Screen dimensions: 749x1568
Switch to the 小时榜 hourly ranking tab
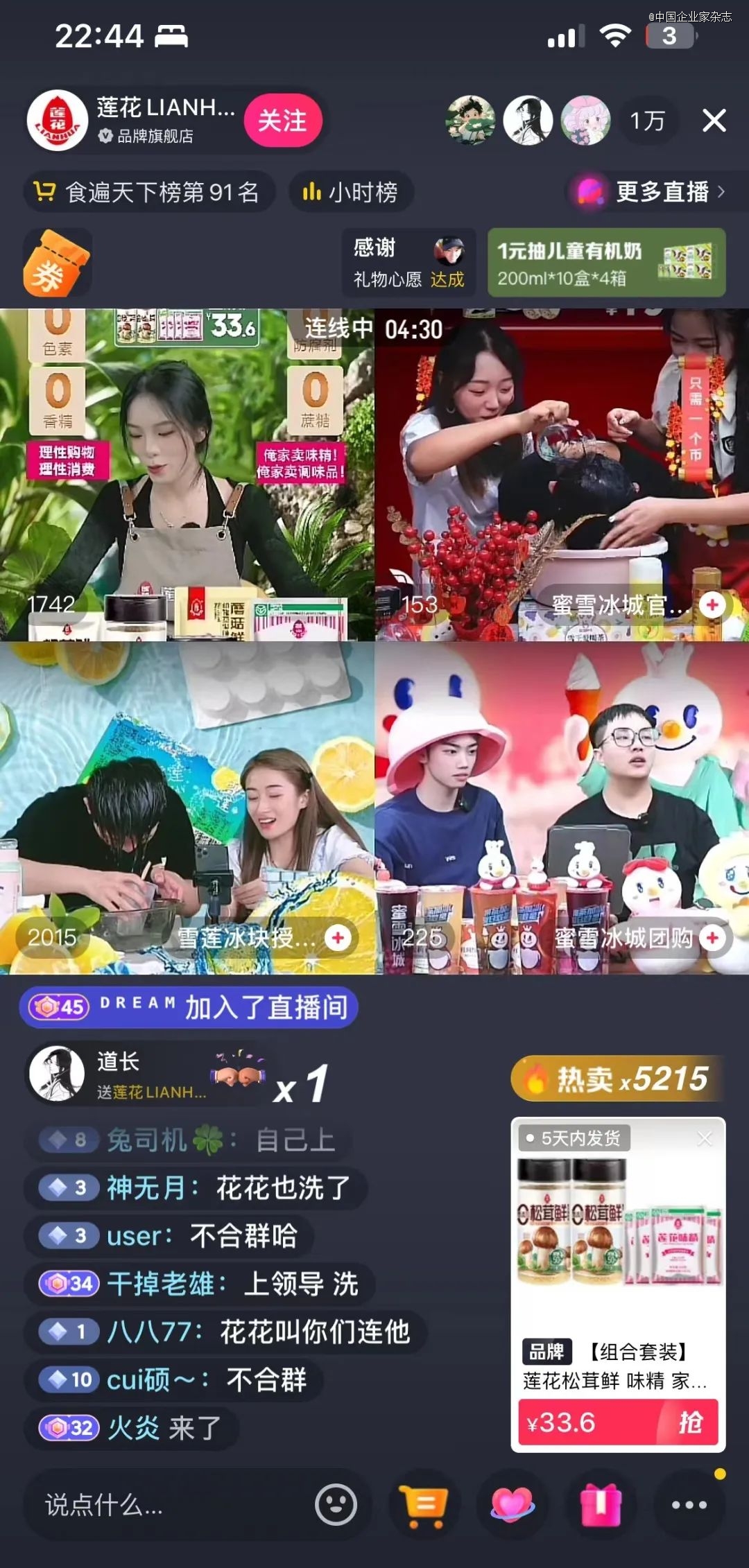point(350,192)
